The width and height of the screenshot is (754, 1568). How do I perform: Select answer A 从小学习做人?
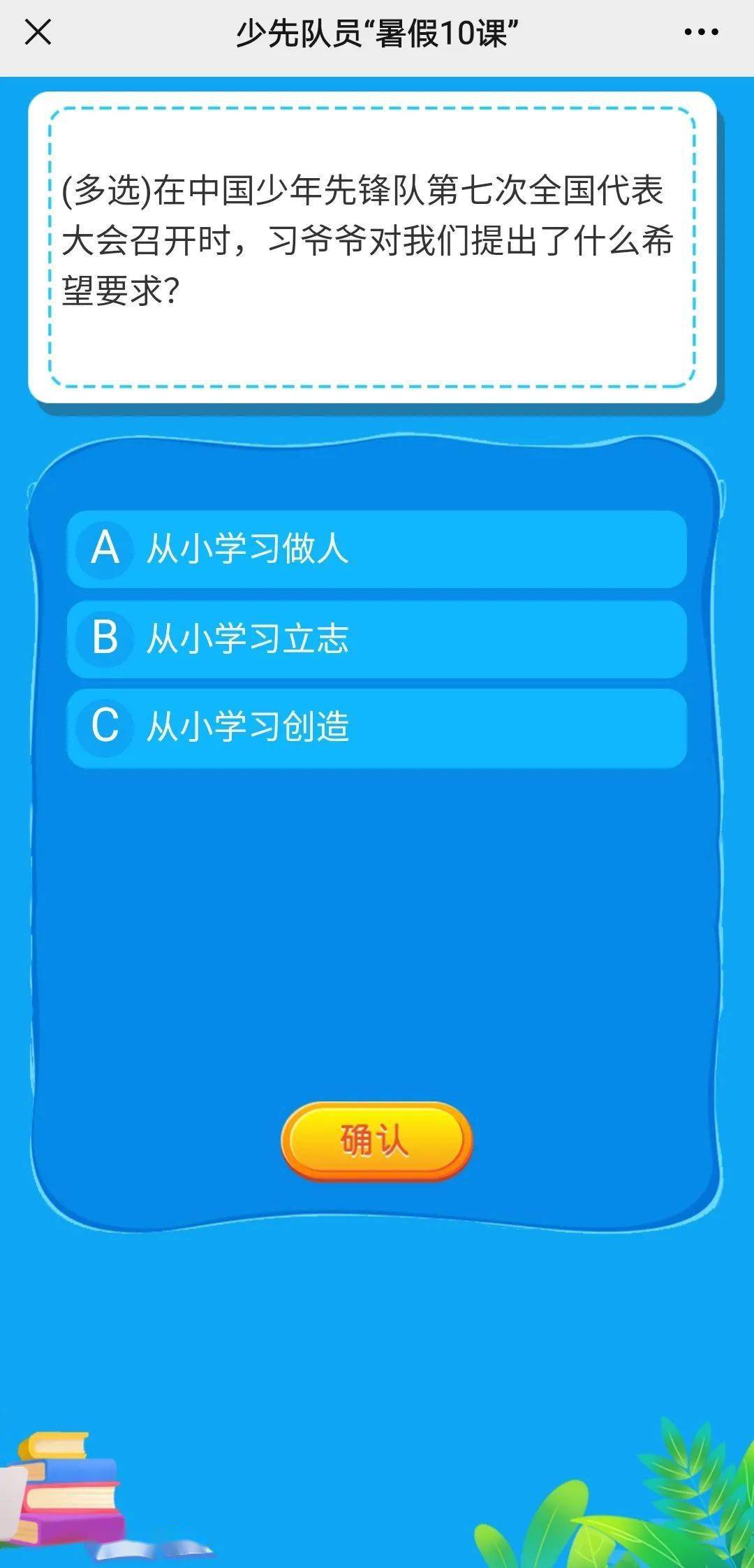coord(376,548)
